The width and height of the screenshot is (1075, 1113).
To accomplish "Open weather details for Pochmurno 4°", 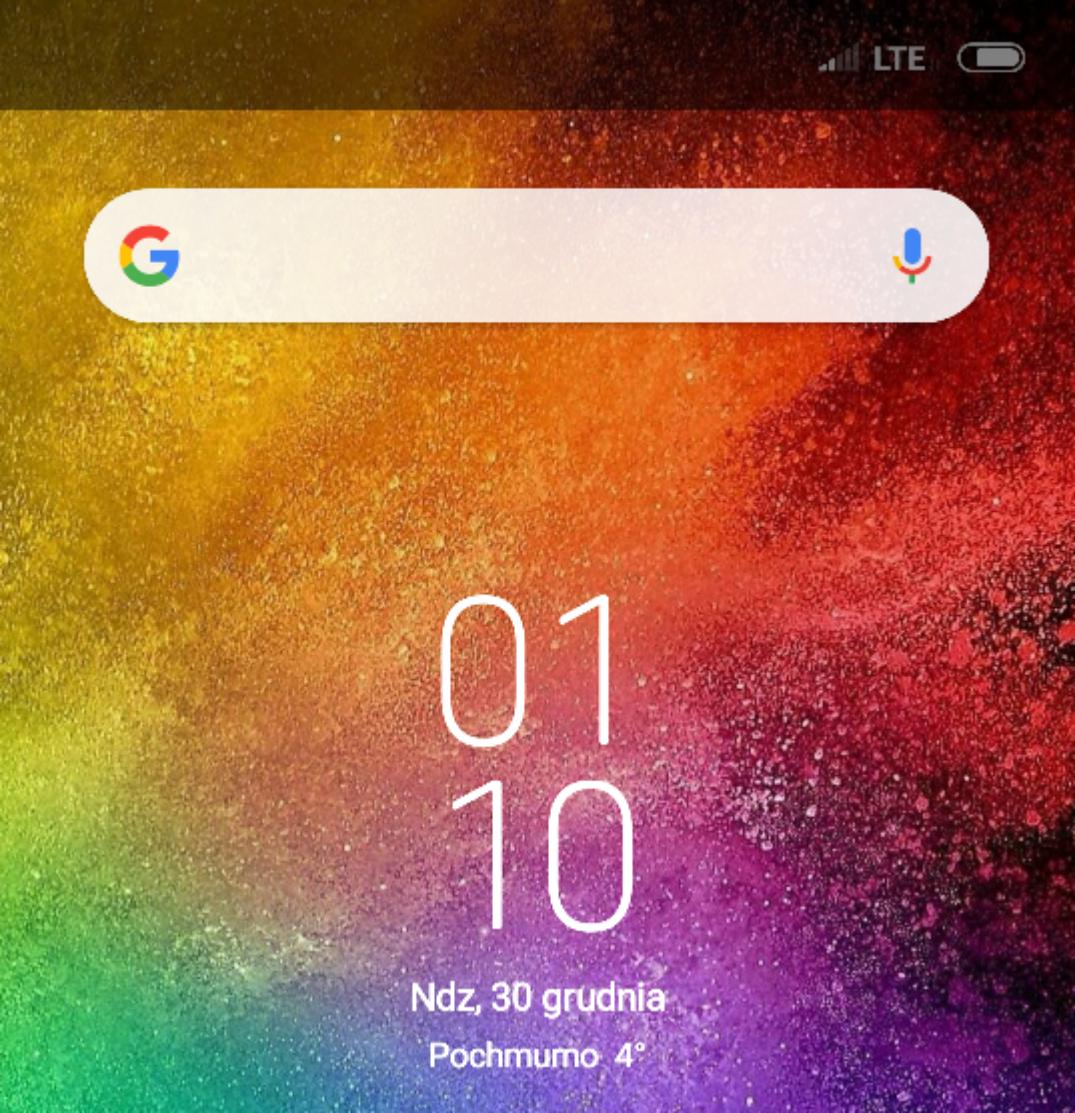I will click(x=537, y=1055).
